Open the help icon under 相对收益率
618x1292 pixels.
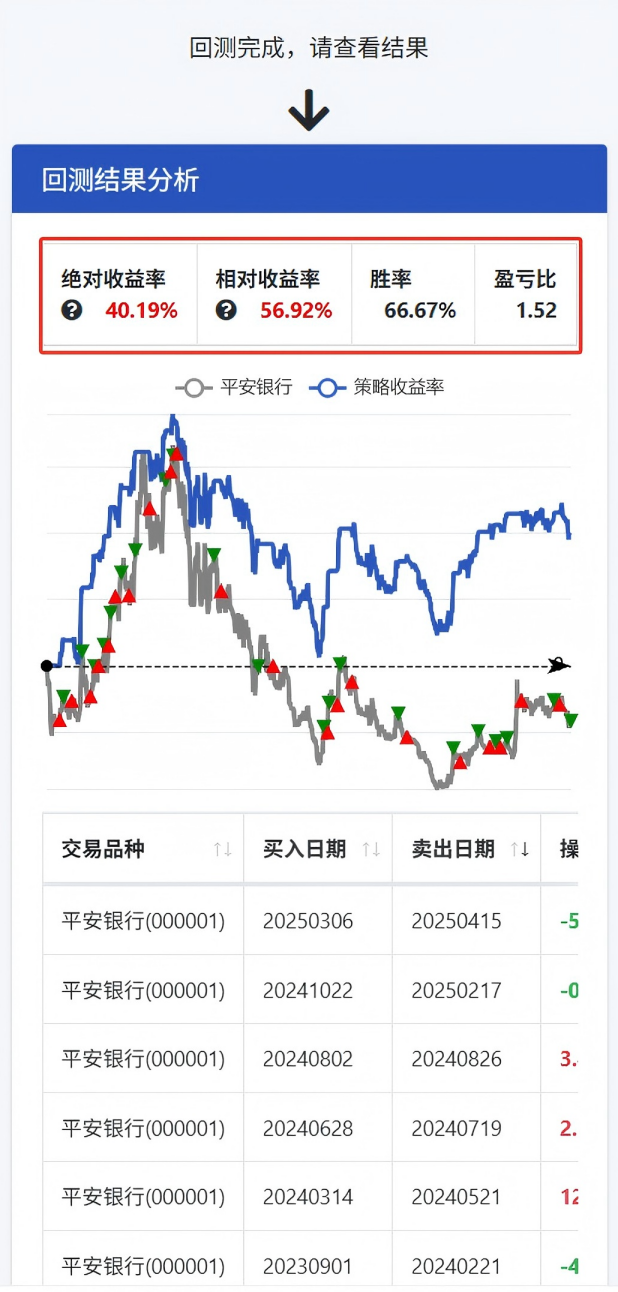(226, 310)
